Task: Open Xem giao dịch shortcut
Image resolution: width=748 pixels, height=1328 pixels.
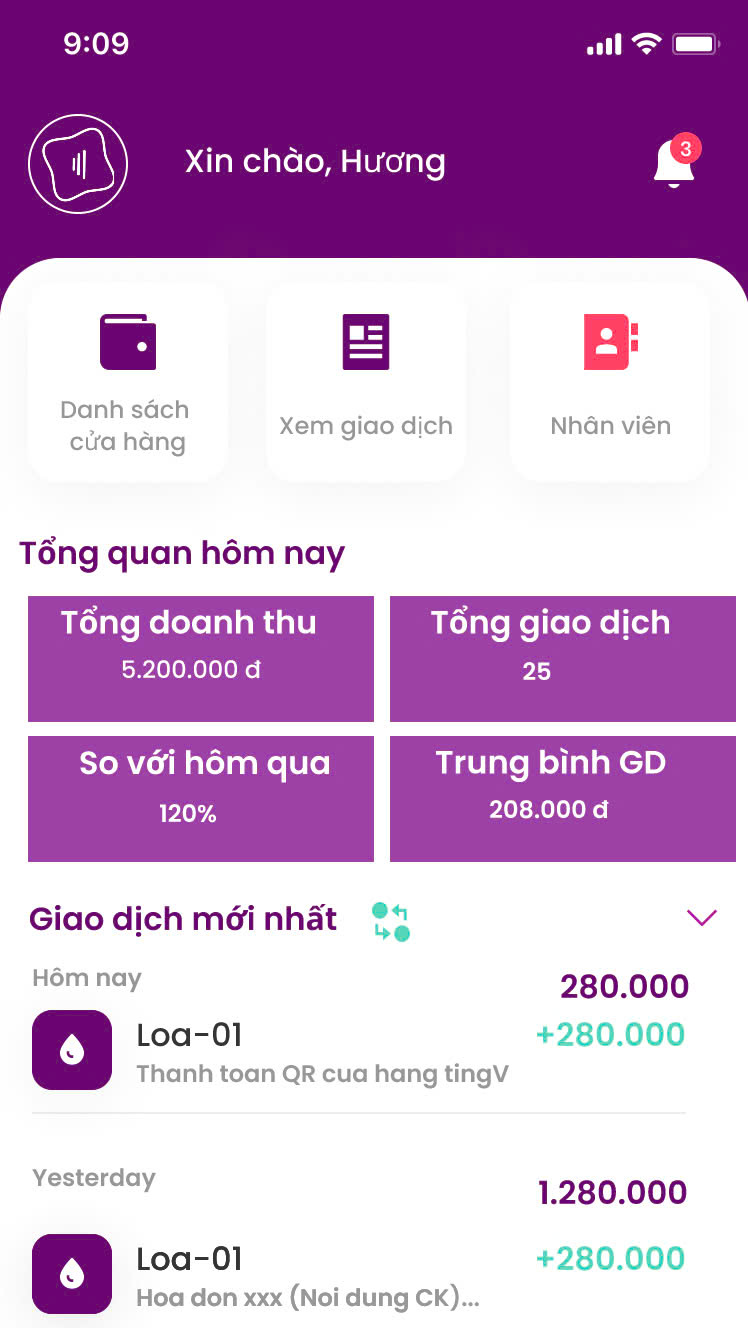Action: point(366,382)
